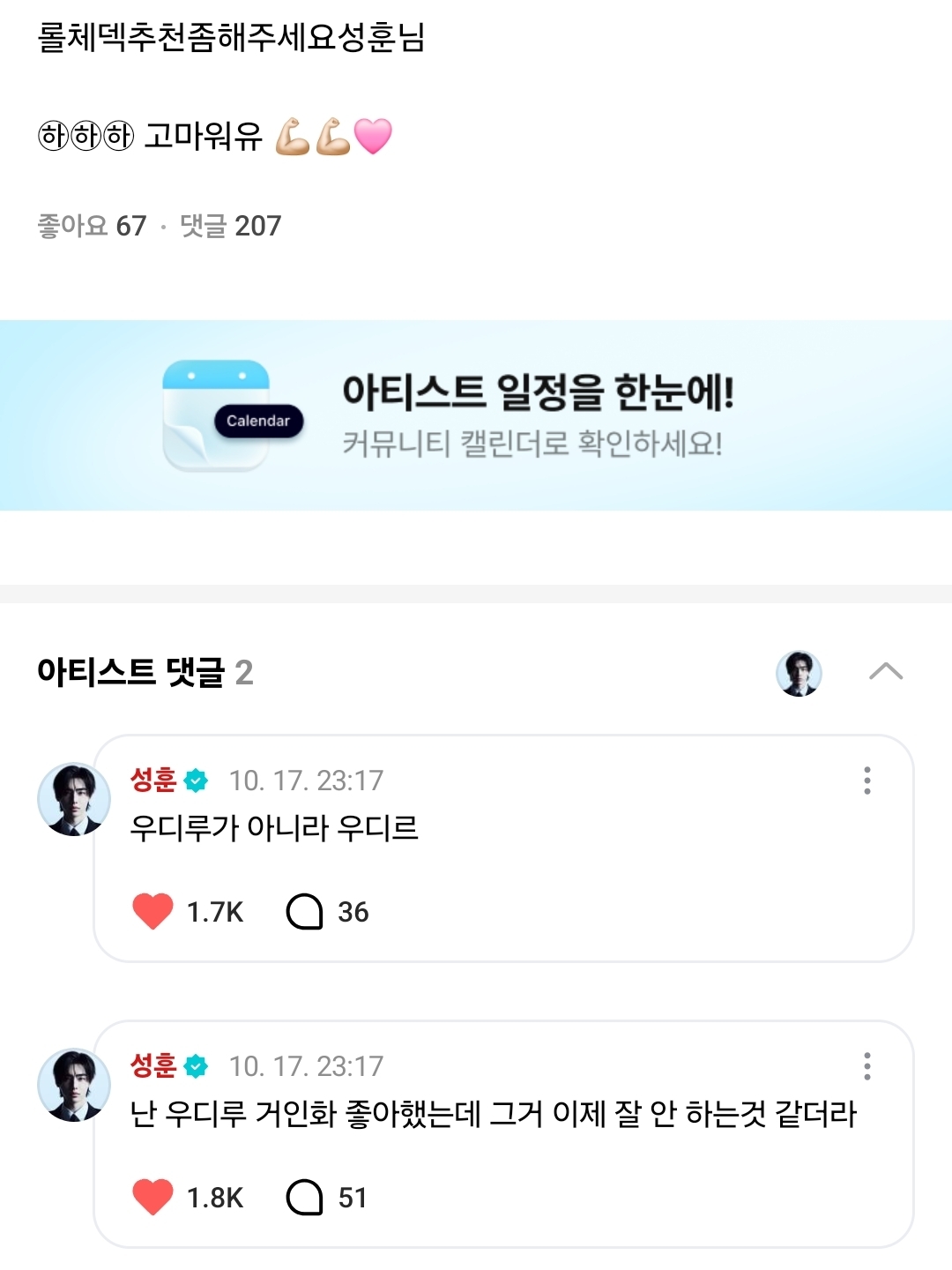This screenshot has height=1270, width=952.
Task: Open options for the 우디루가 아니라 우디르 comment
Action: click(x=867, y=781)
